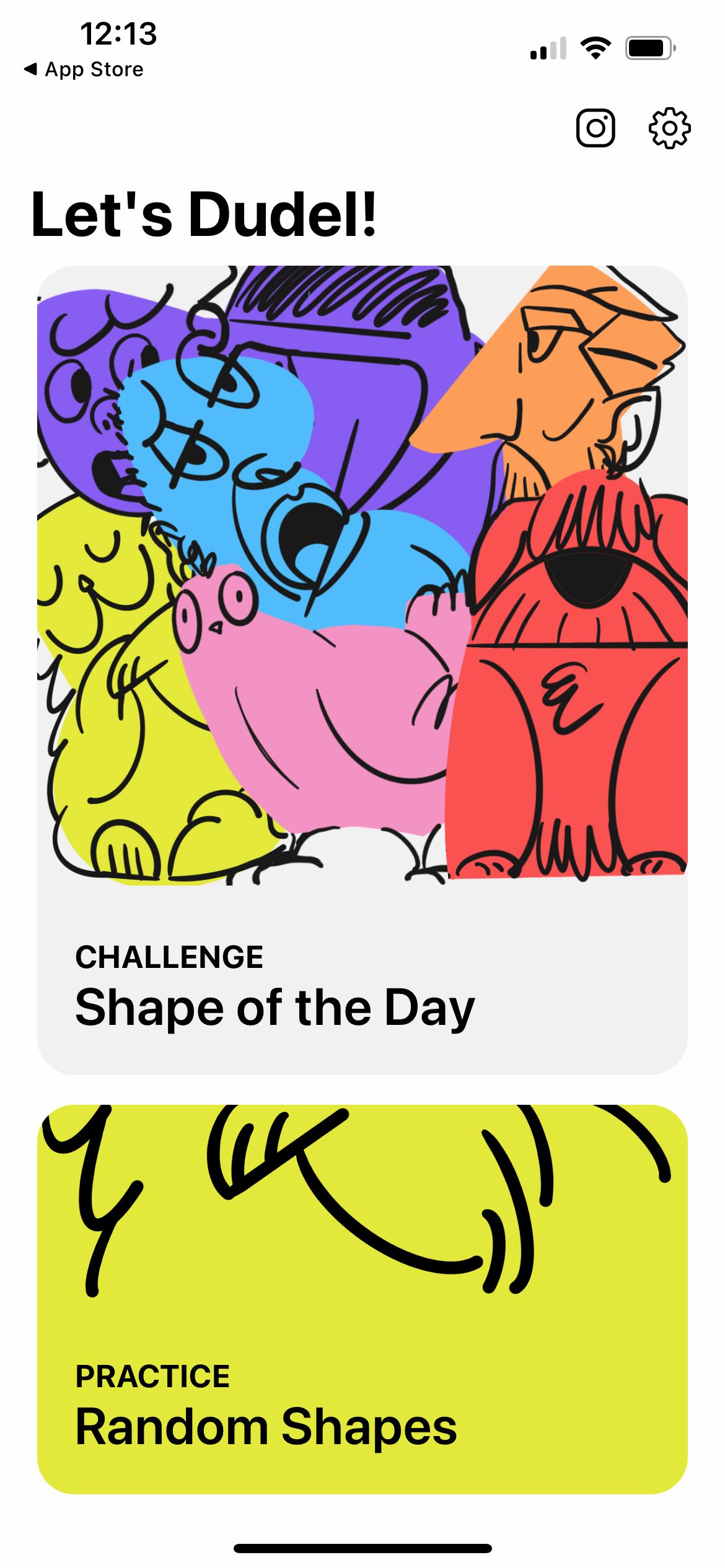Open the Instagram icon link
Screen dimensions: 725x1568
[595, 128]
